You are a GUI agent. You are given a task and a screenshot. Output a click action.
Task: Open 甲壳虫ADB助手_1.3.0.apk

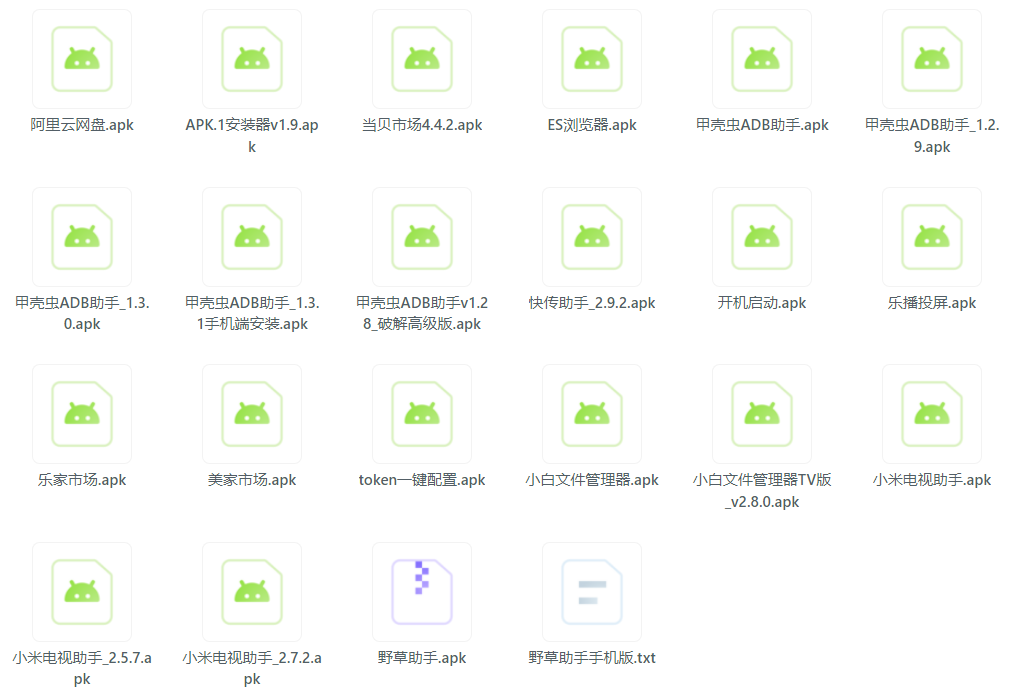point(82,237)
